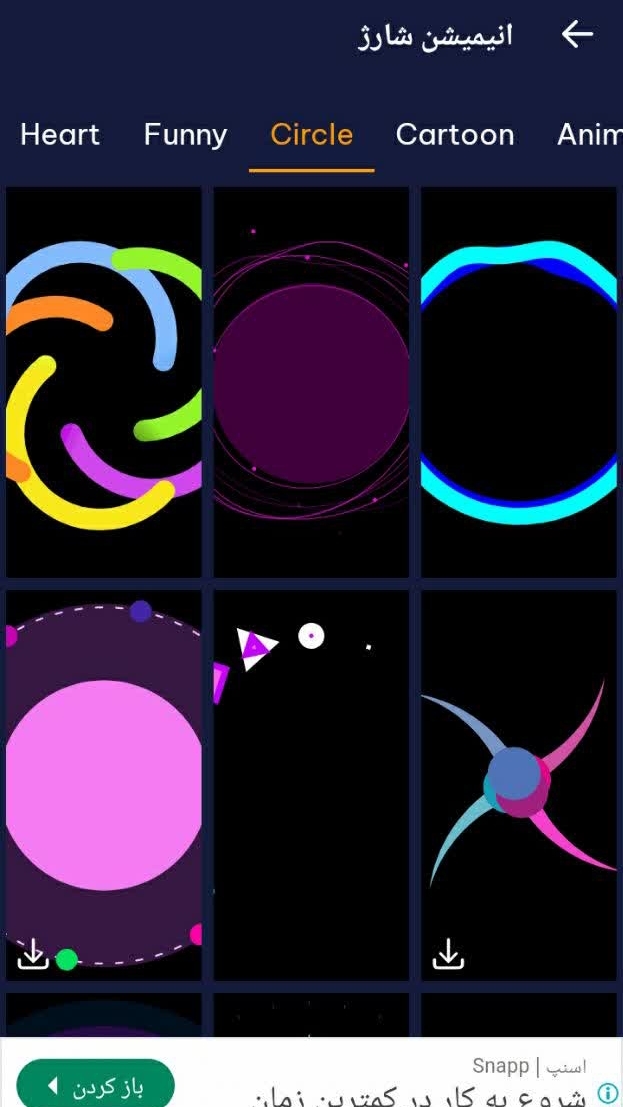The height and width of the screenshot is (1107, 623).
Task: Switch to the Cartoon tab
Action: (454, 135)
